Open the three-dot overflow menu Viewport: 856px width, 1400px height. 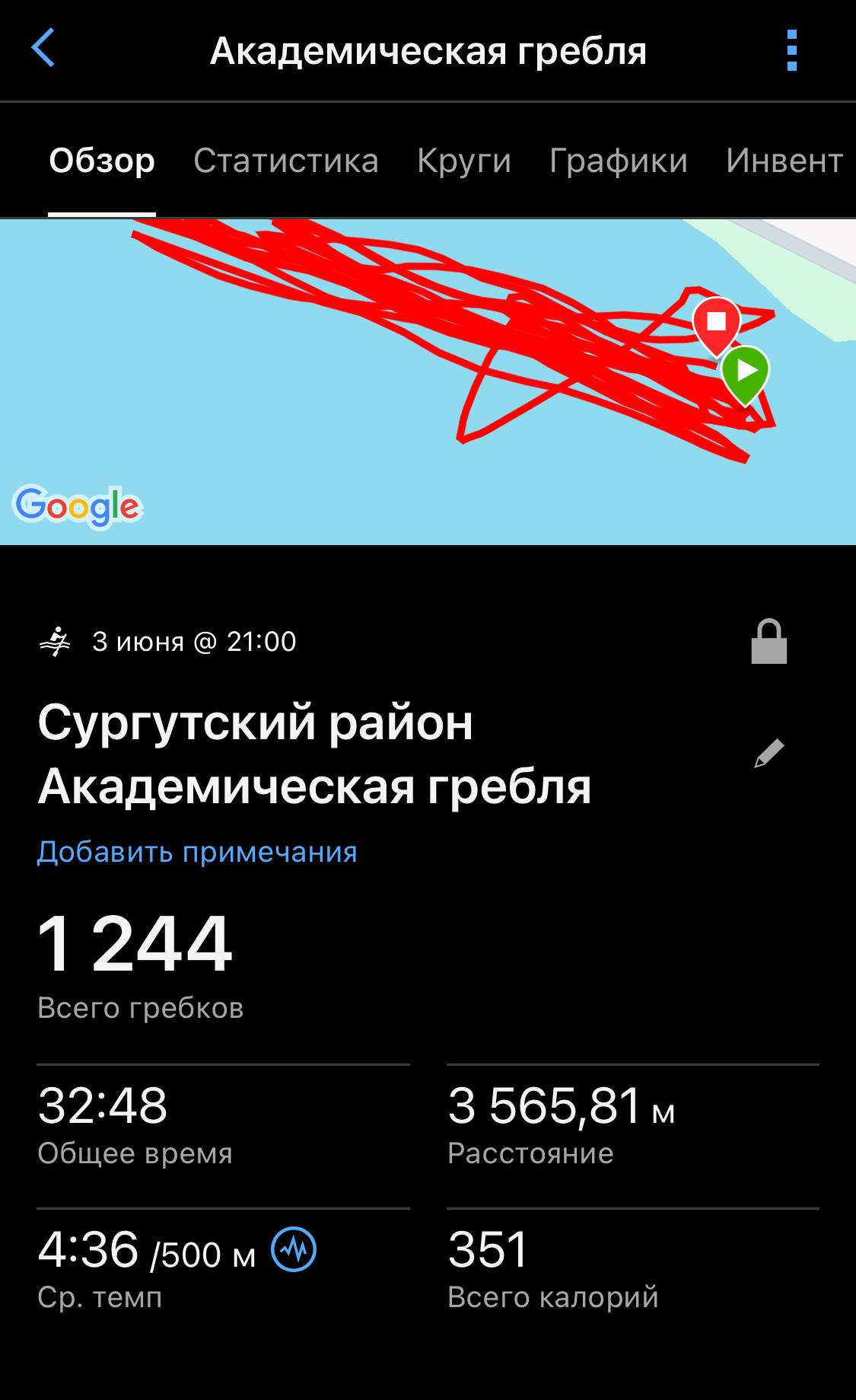tap(792, 50)
